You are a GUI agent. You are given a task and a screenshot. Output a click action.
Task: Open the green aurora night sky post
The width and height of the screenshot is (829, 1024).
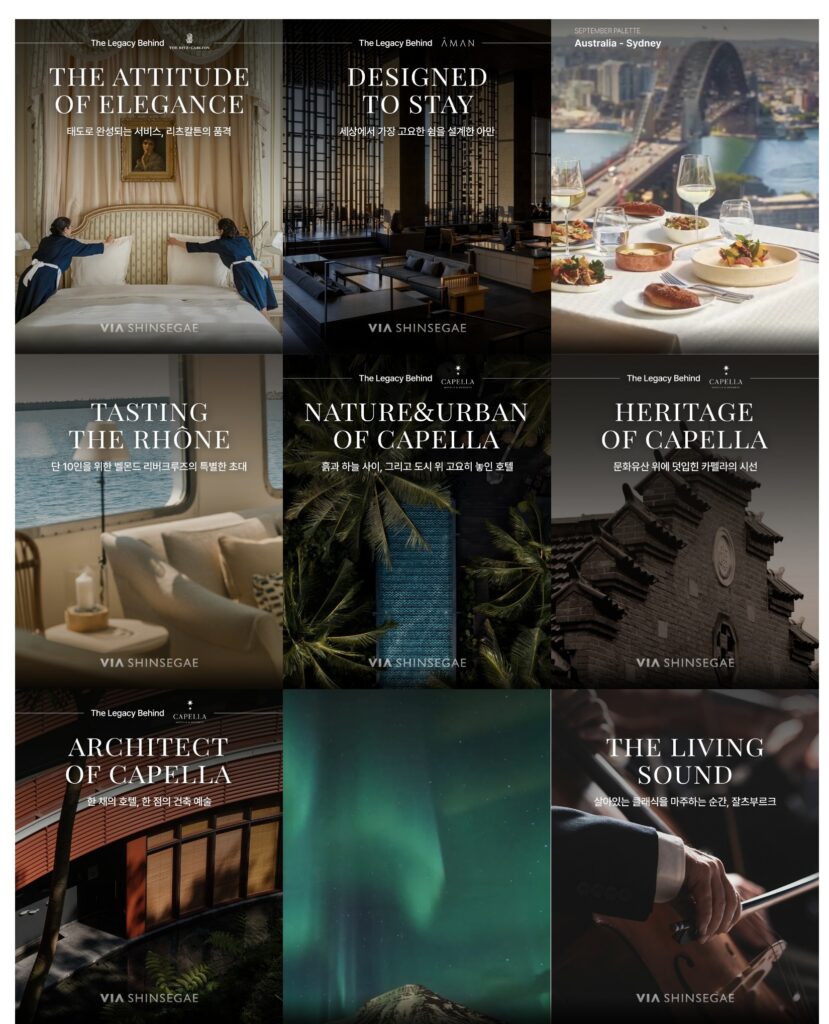tap(416, 855)
